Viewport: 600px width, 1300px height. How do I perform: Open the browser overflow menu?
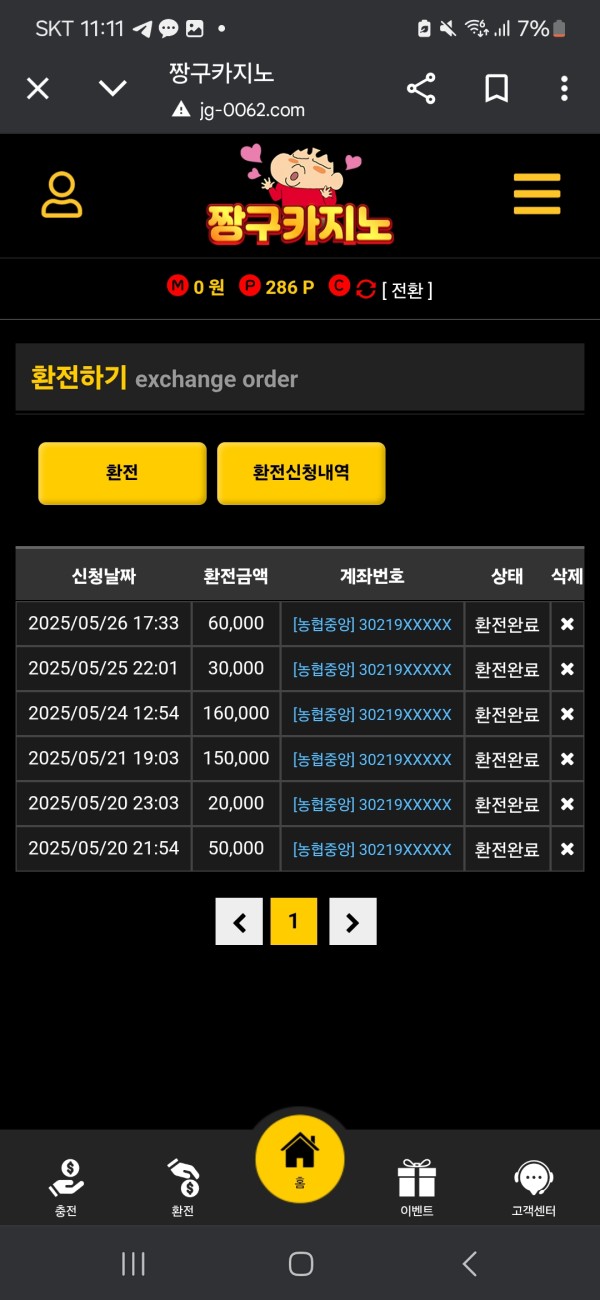coord(564,89)
